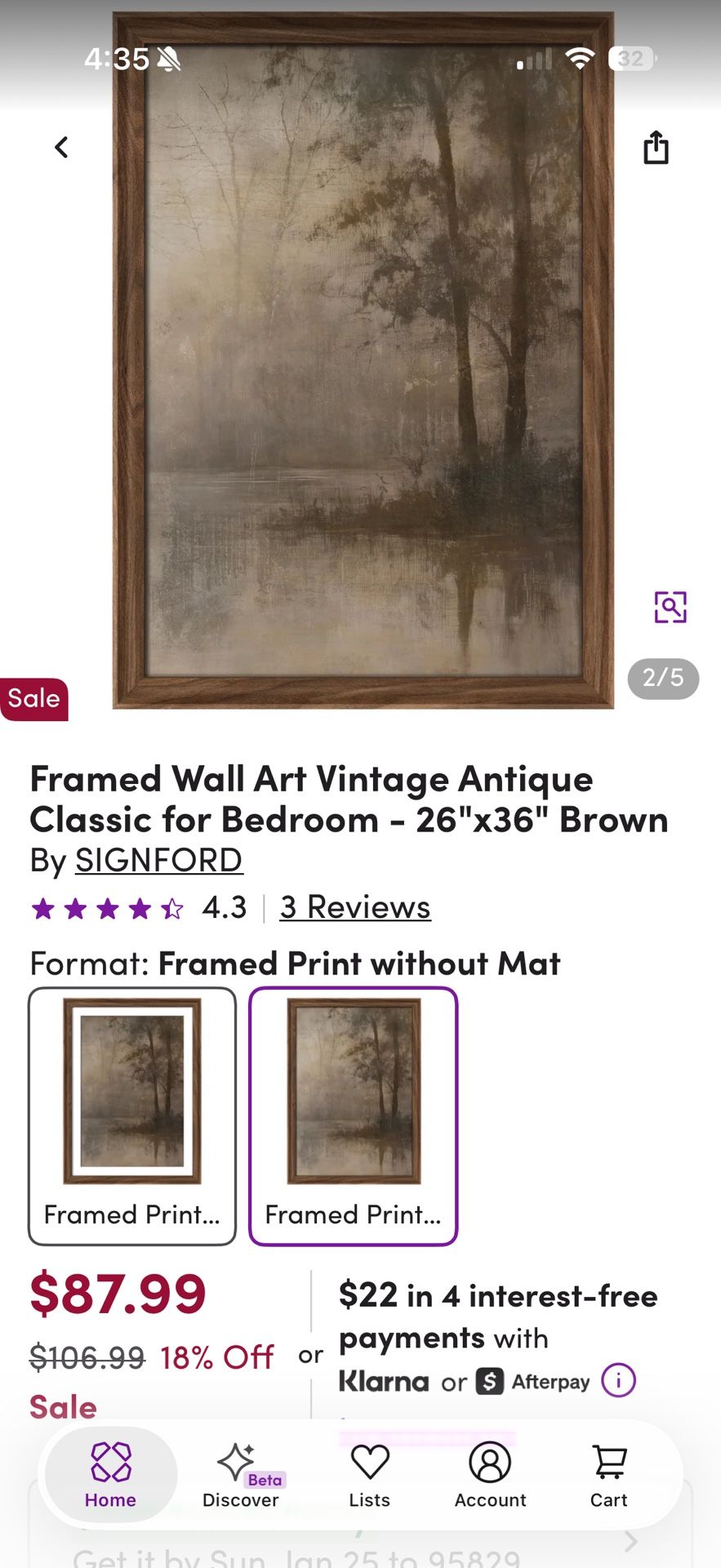Open the 3 Reviews link
This screenshot has height=1568, width=721.
click(x=354, y=906)
